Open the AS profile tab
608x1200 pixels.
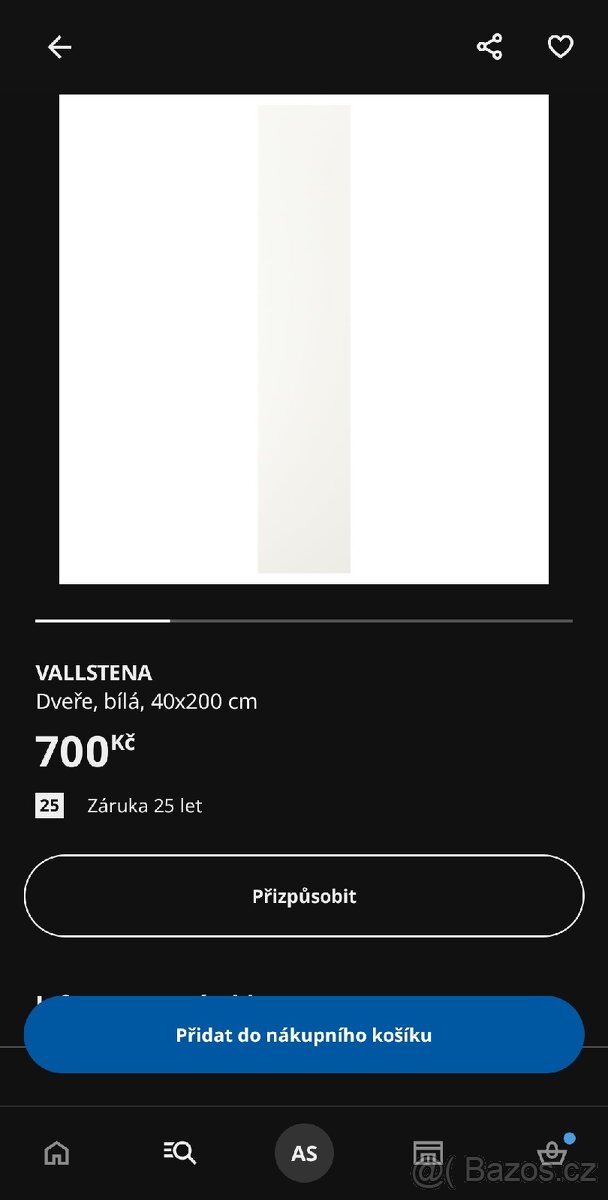pos(304,1153)
